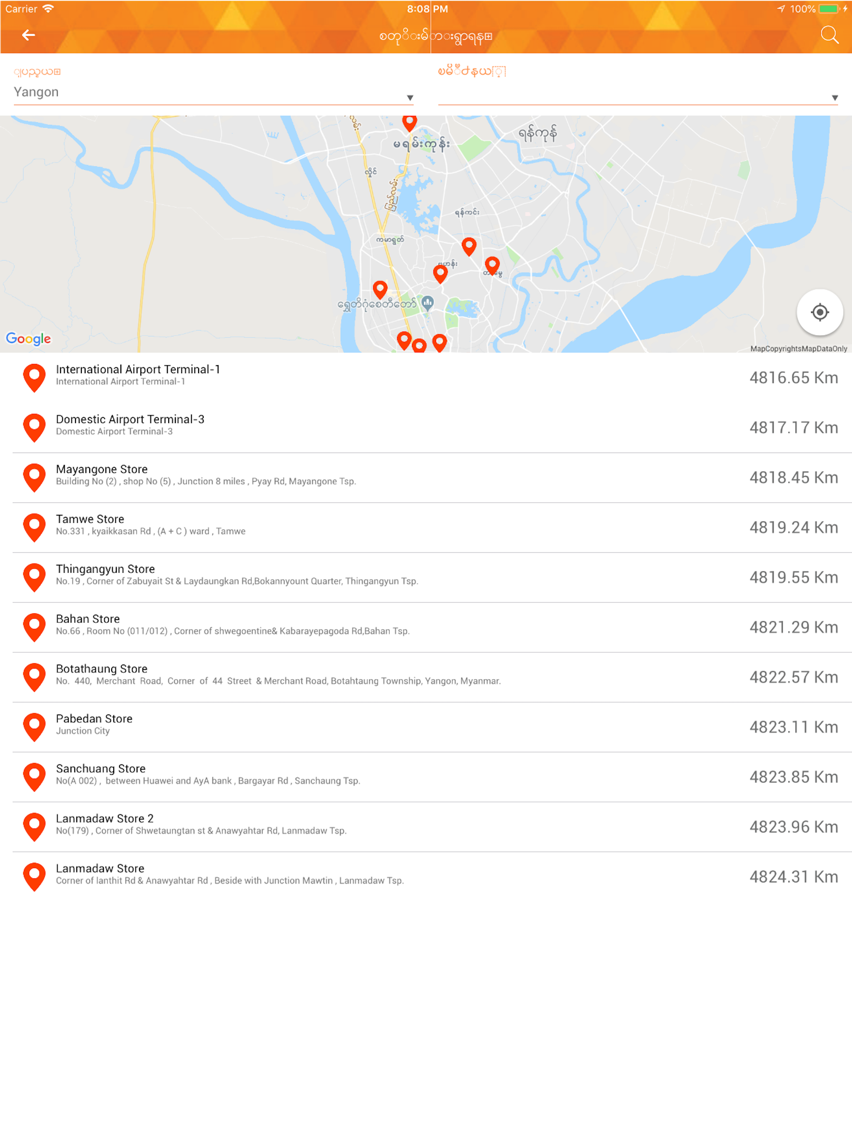Tap the location pin beside International Airport Terminal-1
This screenshot has height=1136, width=852.
click(x=33, y=377)
